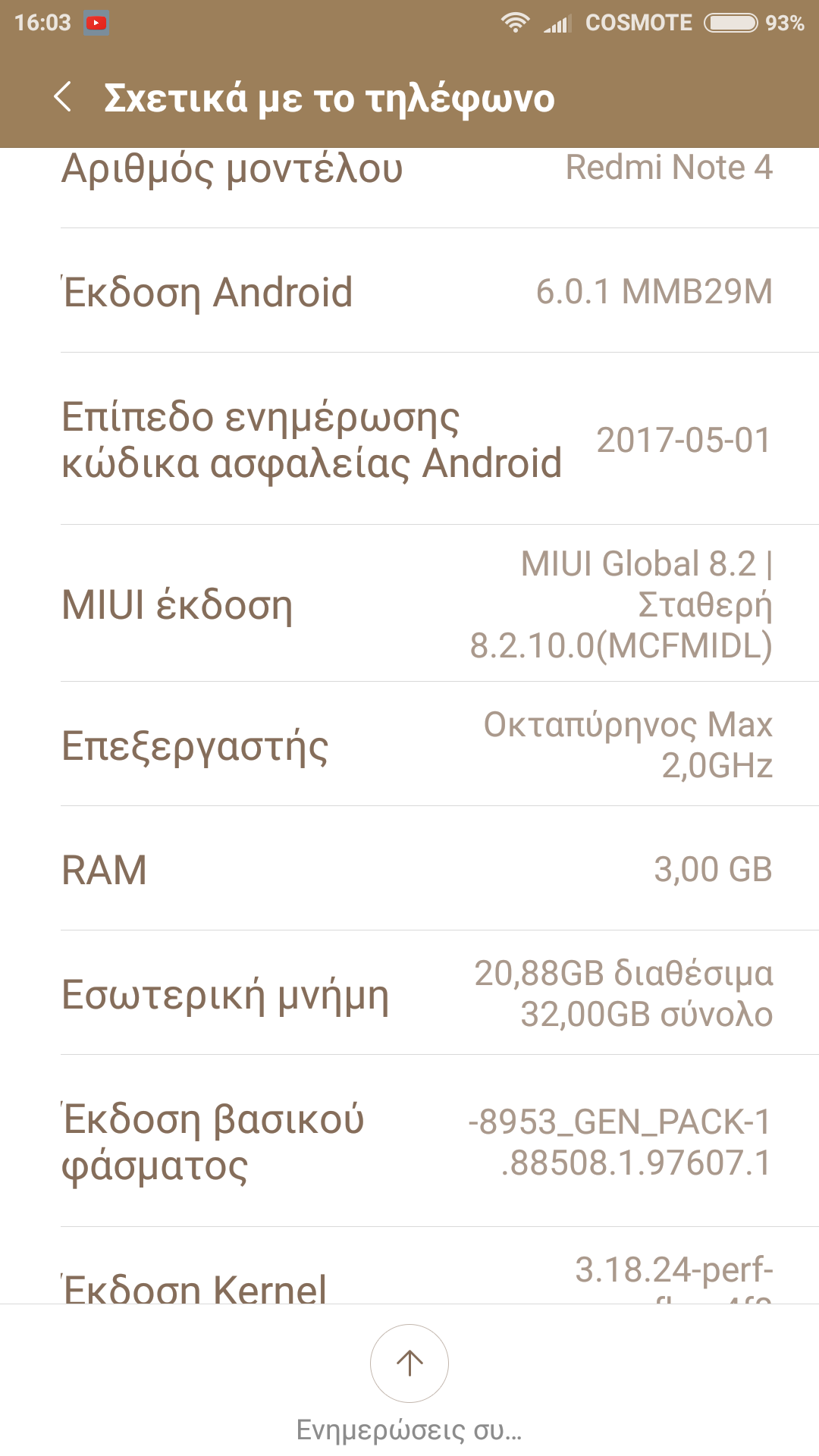Tap the RAM row
819x1456 pixels.
tap(409, 869)
